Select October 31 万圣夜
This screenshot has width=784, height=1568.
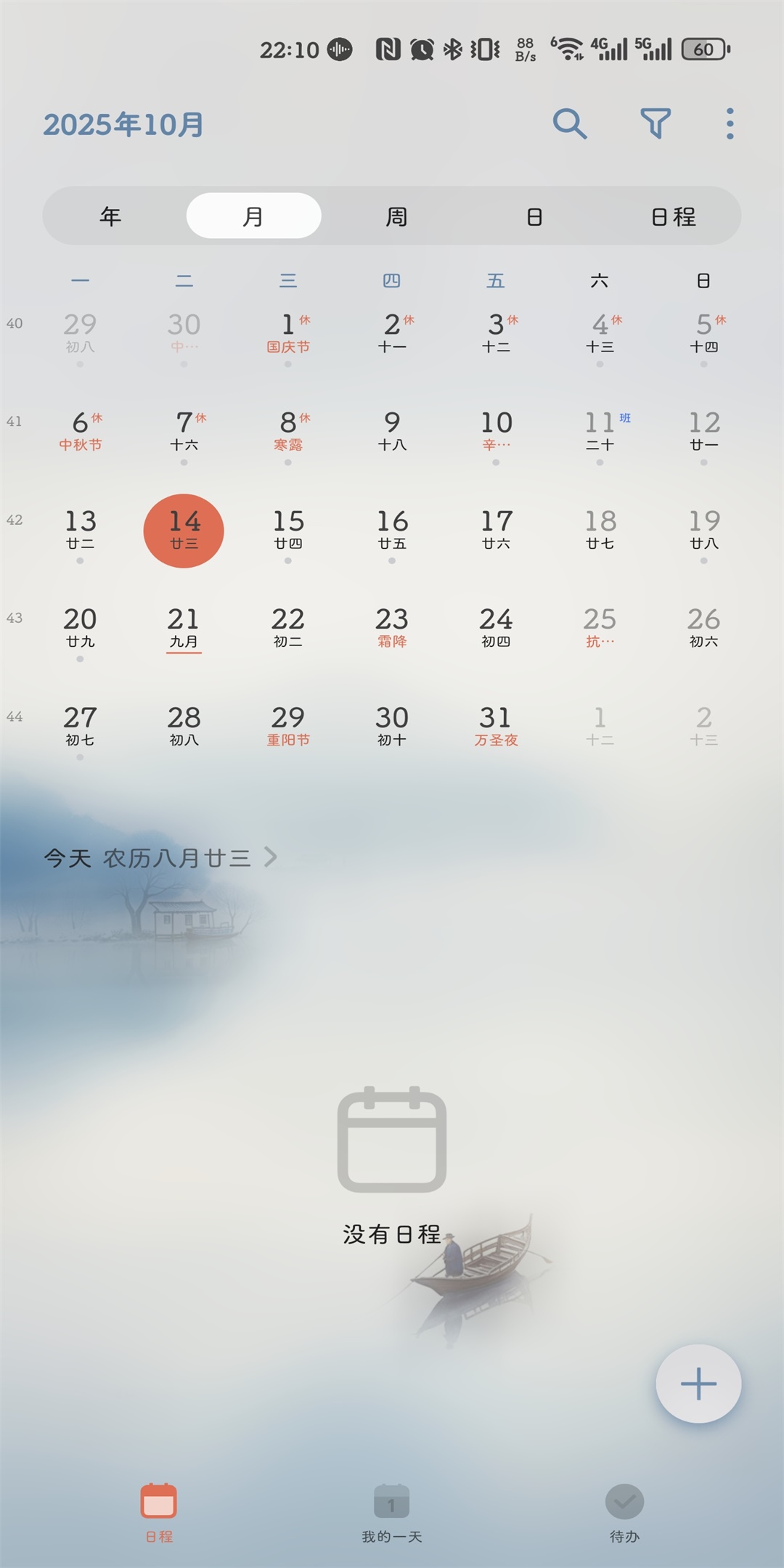pos(496,726)
